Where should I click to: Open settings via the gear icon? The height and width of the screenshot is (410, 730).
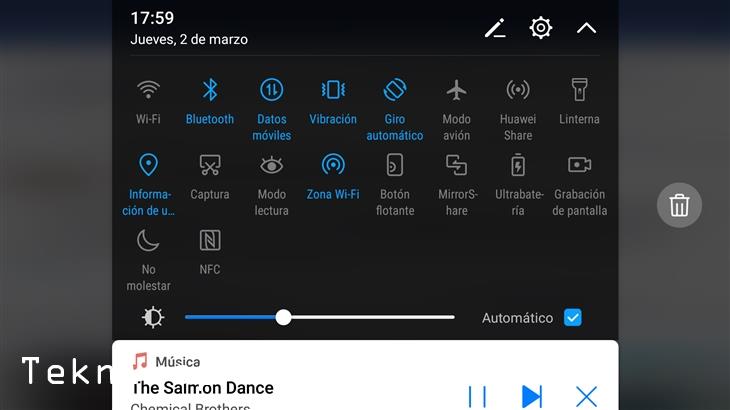pos(541,28)
